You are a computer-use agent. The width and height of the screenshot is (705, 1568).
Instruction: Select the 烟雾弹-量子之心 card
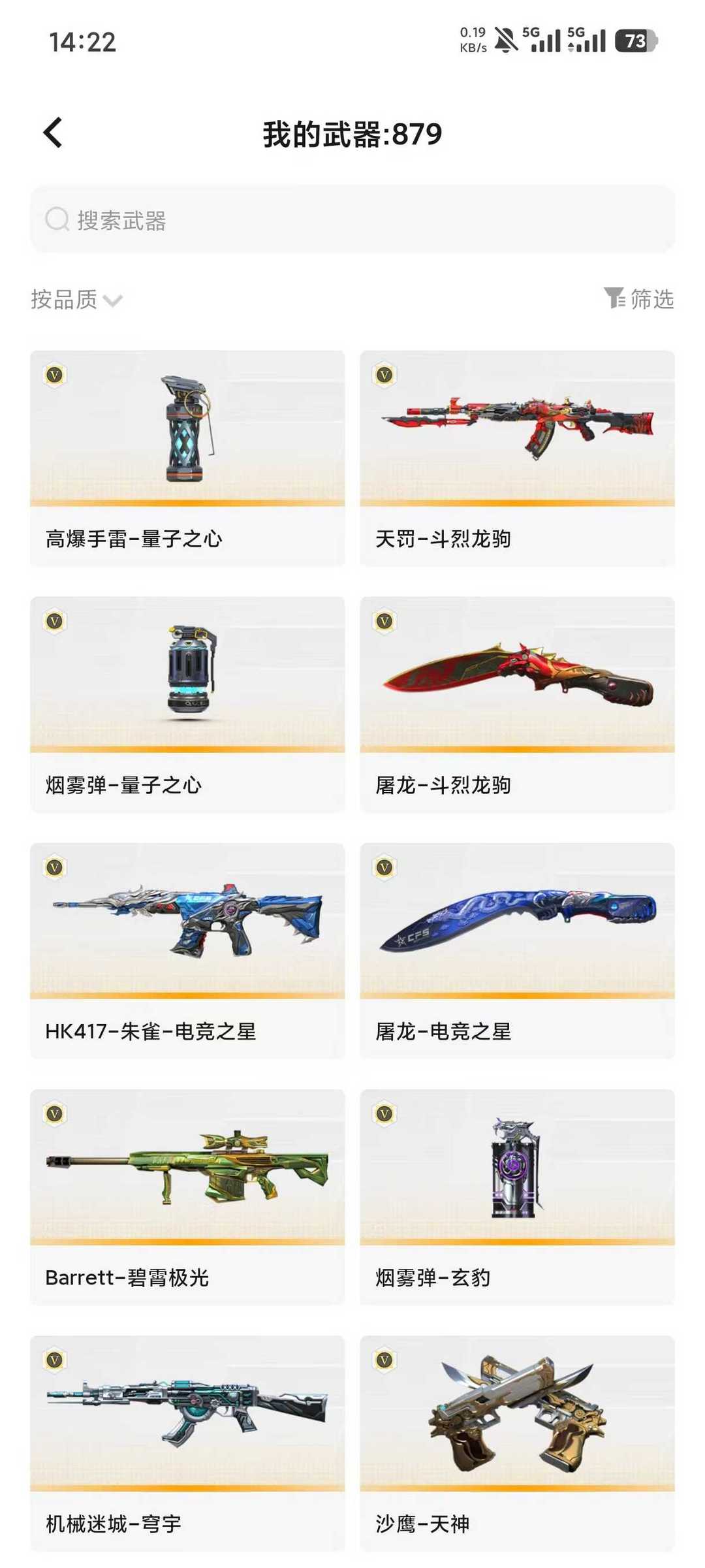[x=187, y=705]
